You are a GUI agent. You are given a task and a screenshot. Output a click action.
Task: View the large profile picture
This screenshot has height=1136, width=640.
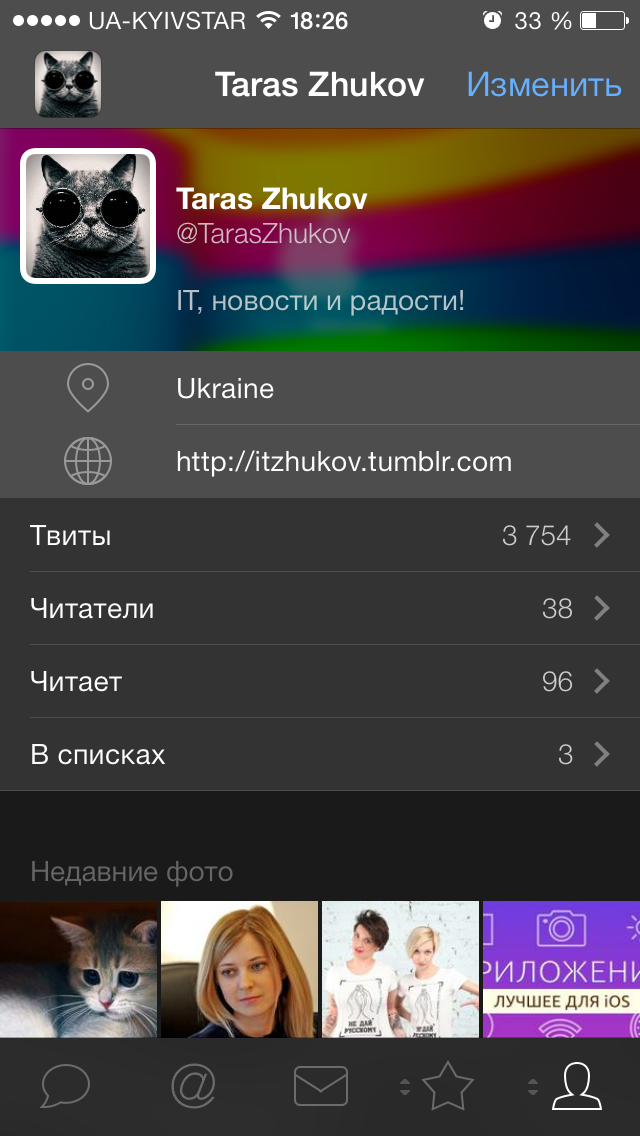[88, 216]
